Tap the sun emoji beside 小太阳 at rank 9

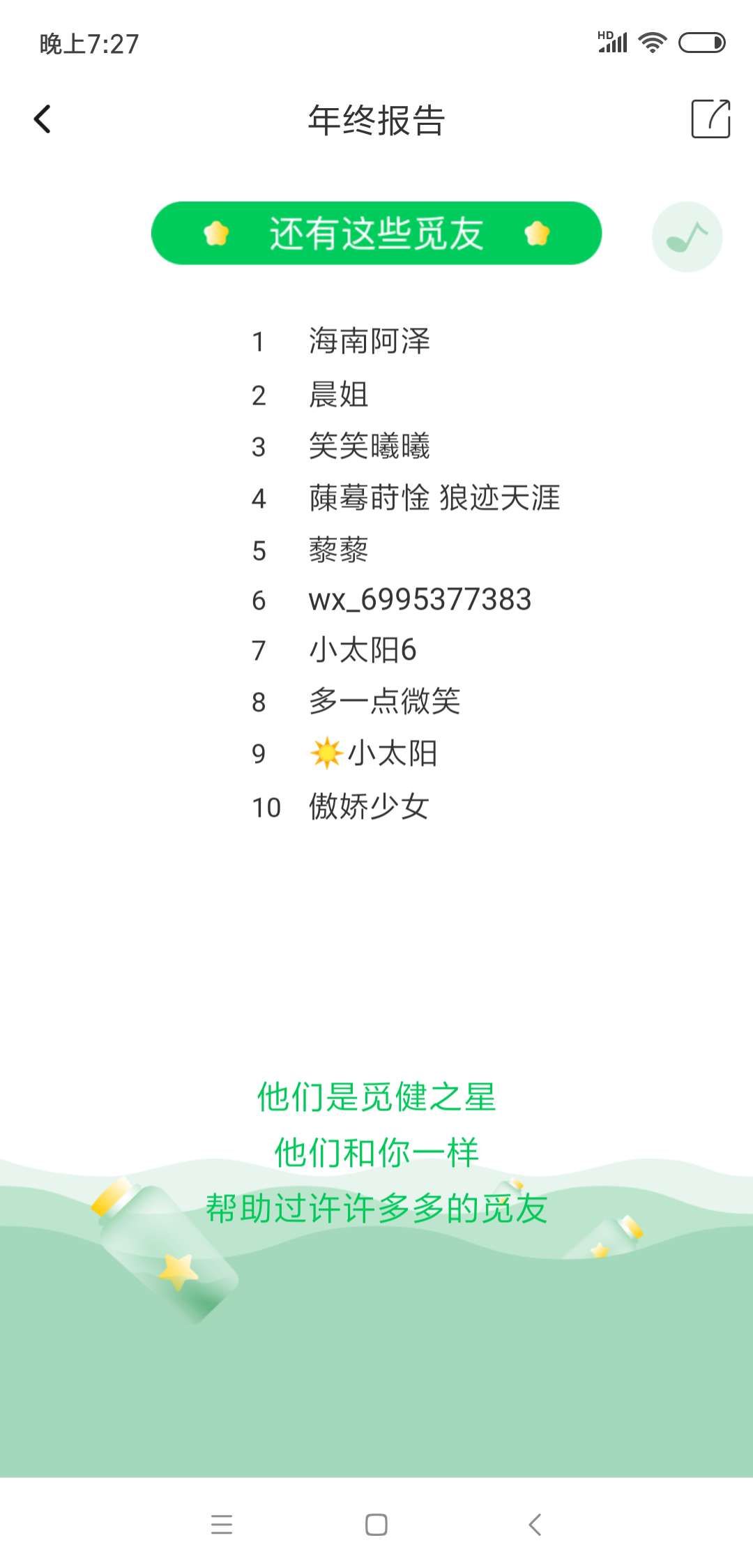tap(325, 752)
